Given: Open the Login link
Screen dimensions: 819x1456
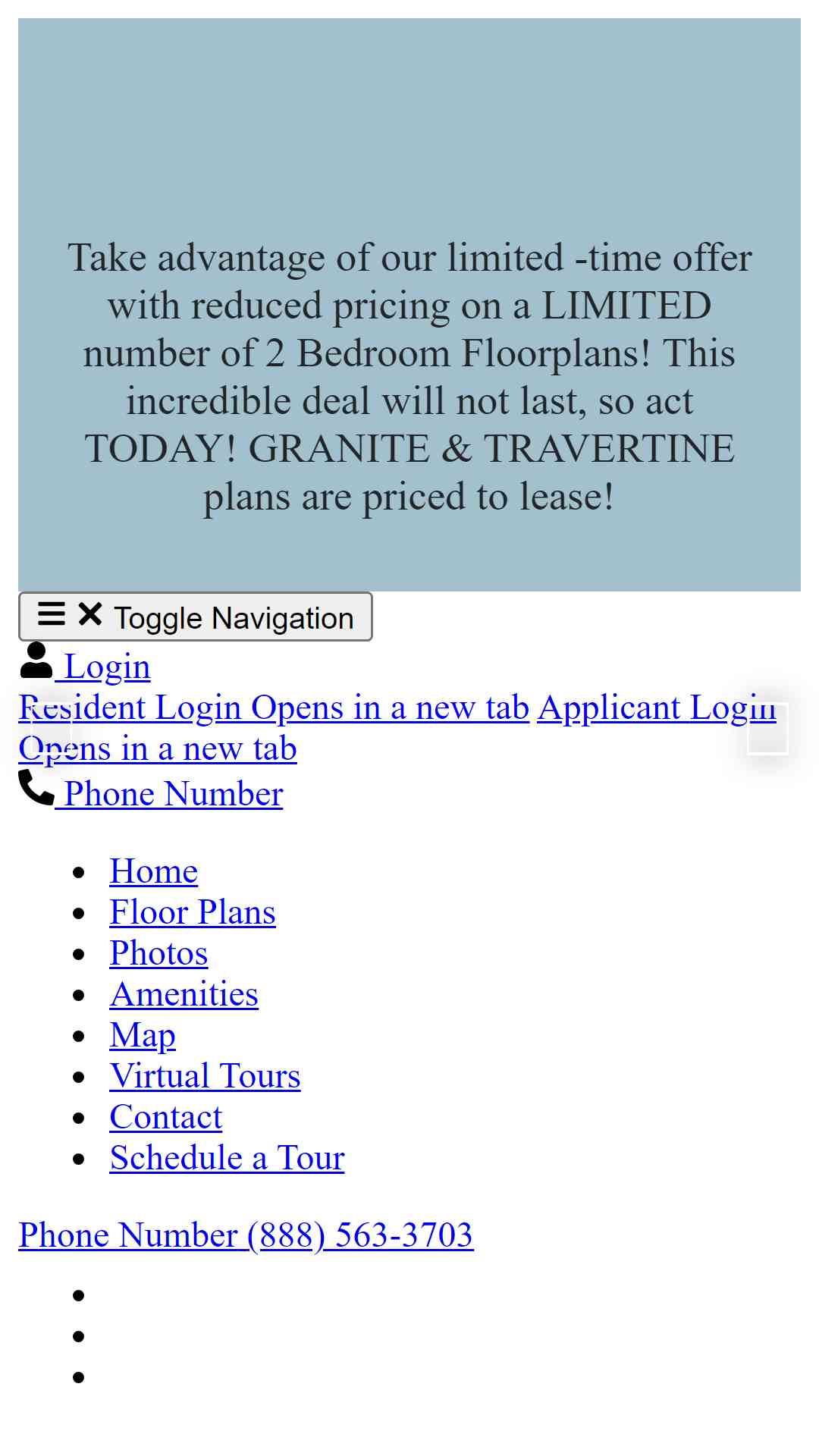Looking at the screenshot, I should coord(84,665).
